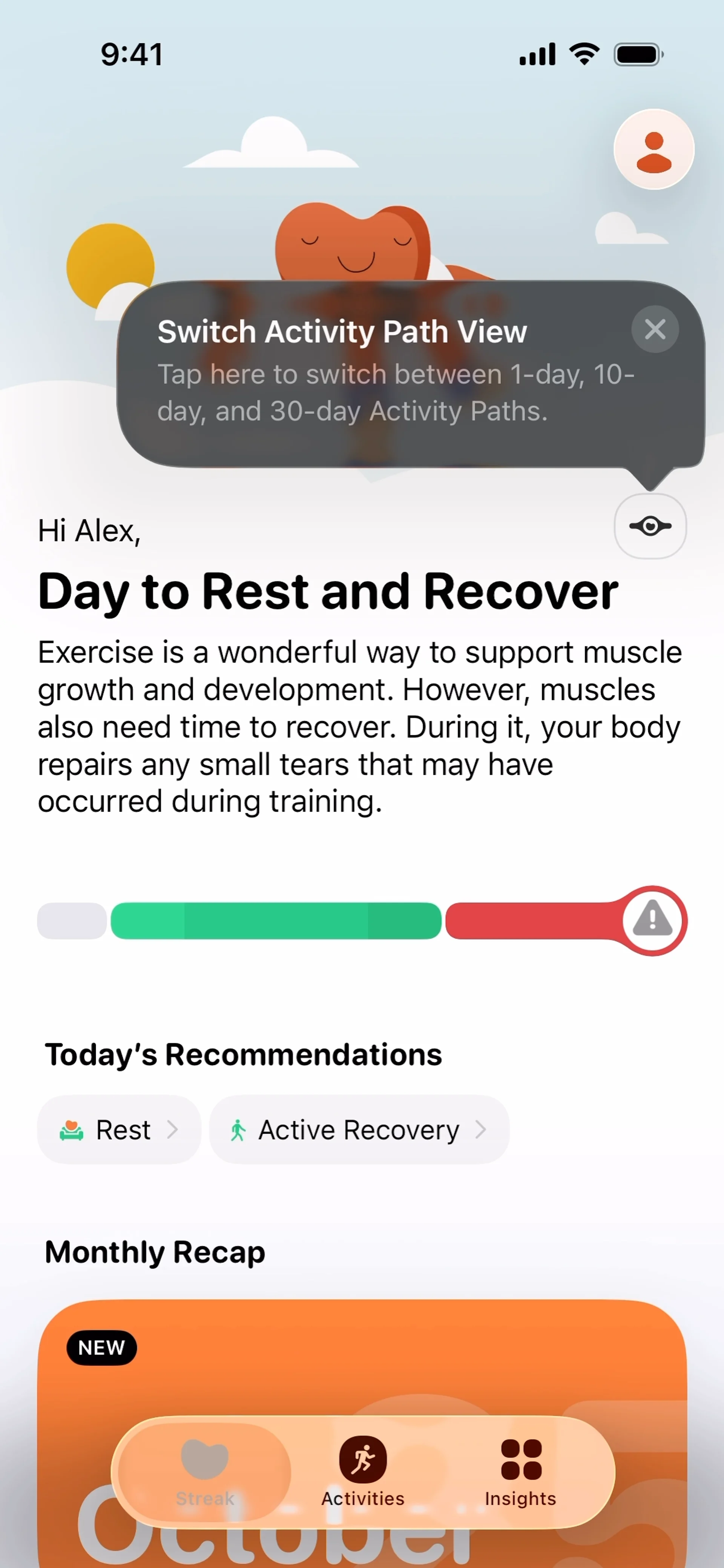Screen dimensions: 724x1568
Task: Open the profile avatar button
Action: tap(653, 149)
